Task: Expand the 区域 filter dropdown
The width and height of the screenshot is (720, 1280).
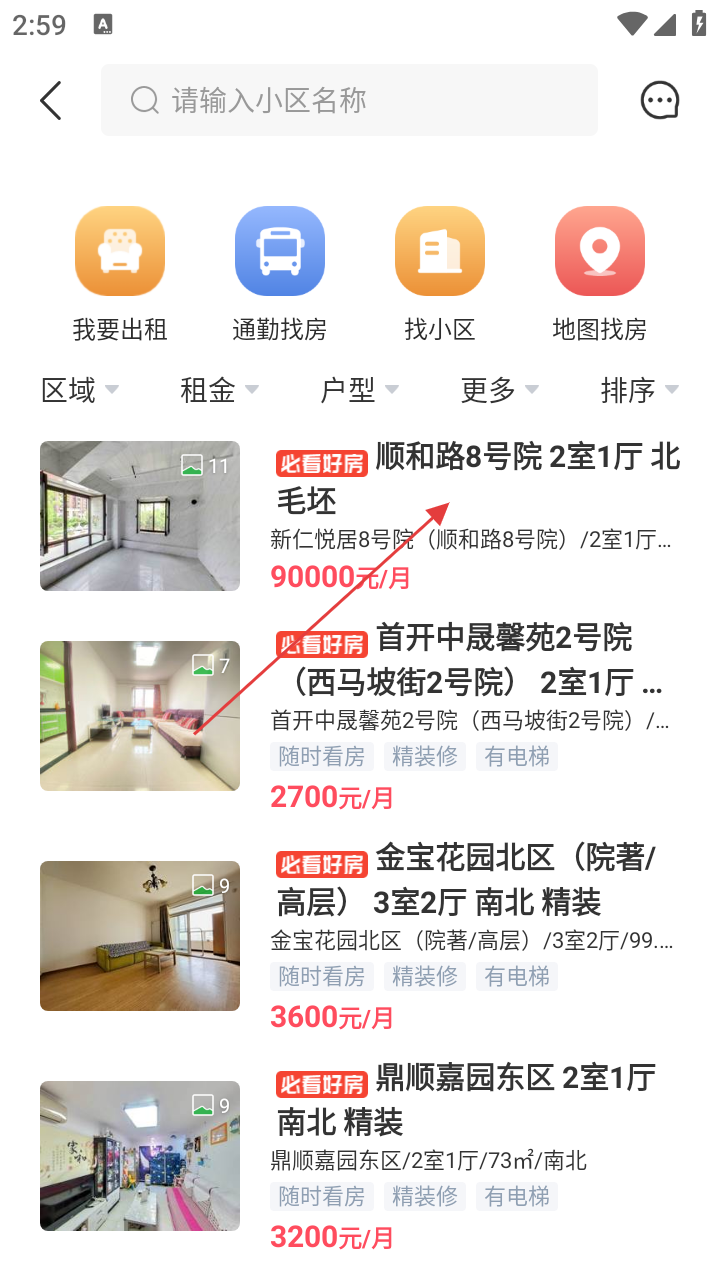Action: pos(80,390)
